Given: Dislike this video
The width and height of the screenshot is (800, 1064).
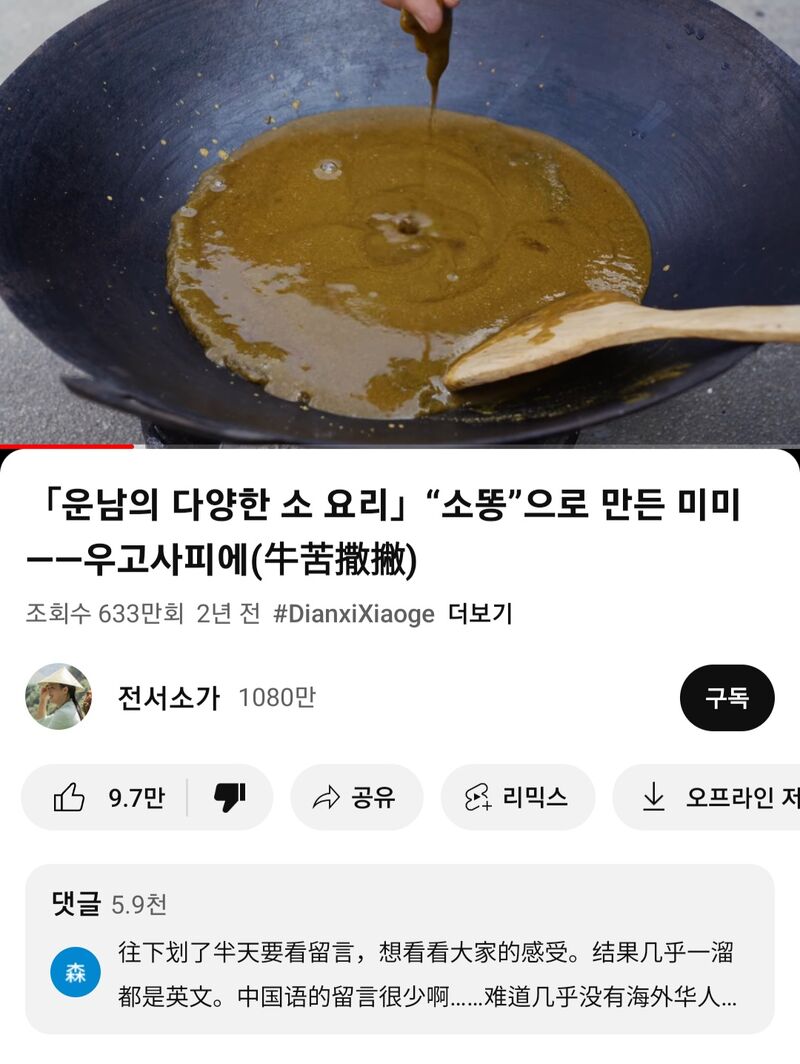Looking at the screenshot, I should pyautogui.click(x=230, y=797).
